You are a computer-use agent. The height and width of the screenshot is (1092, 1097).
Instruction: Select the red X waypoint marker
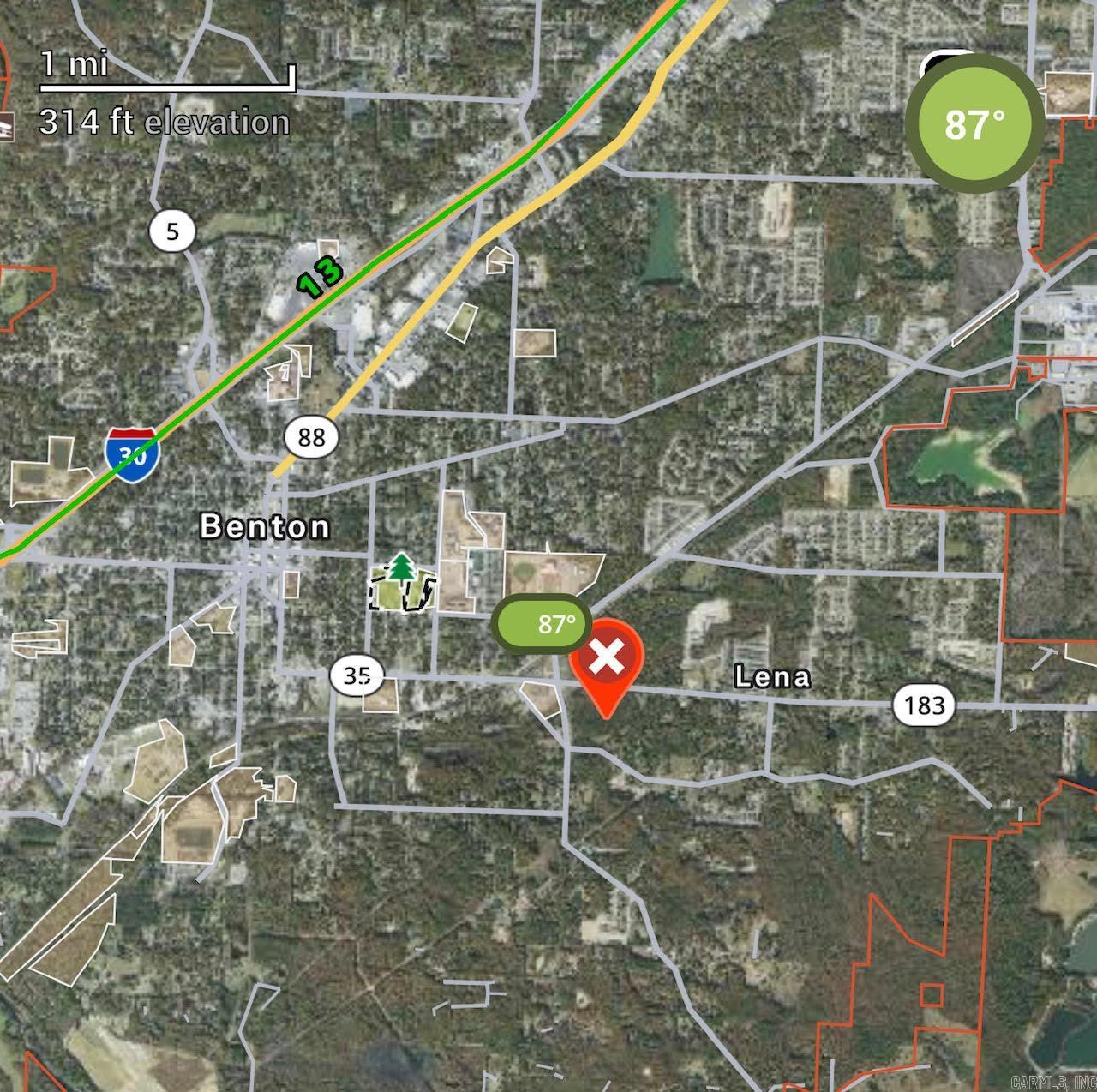(607, 660)
